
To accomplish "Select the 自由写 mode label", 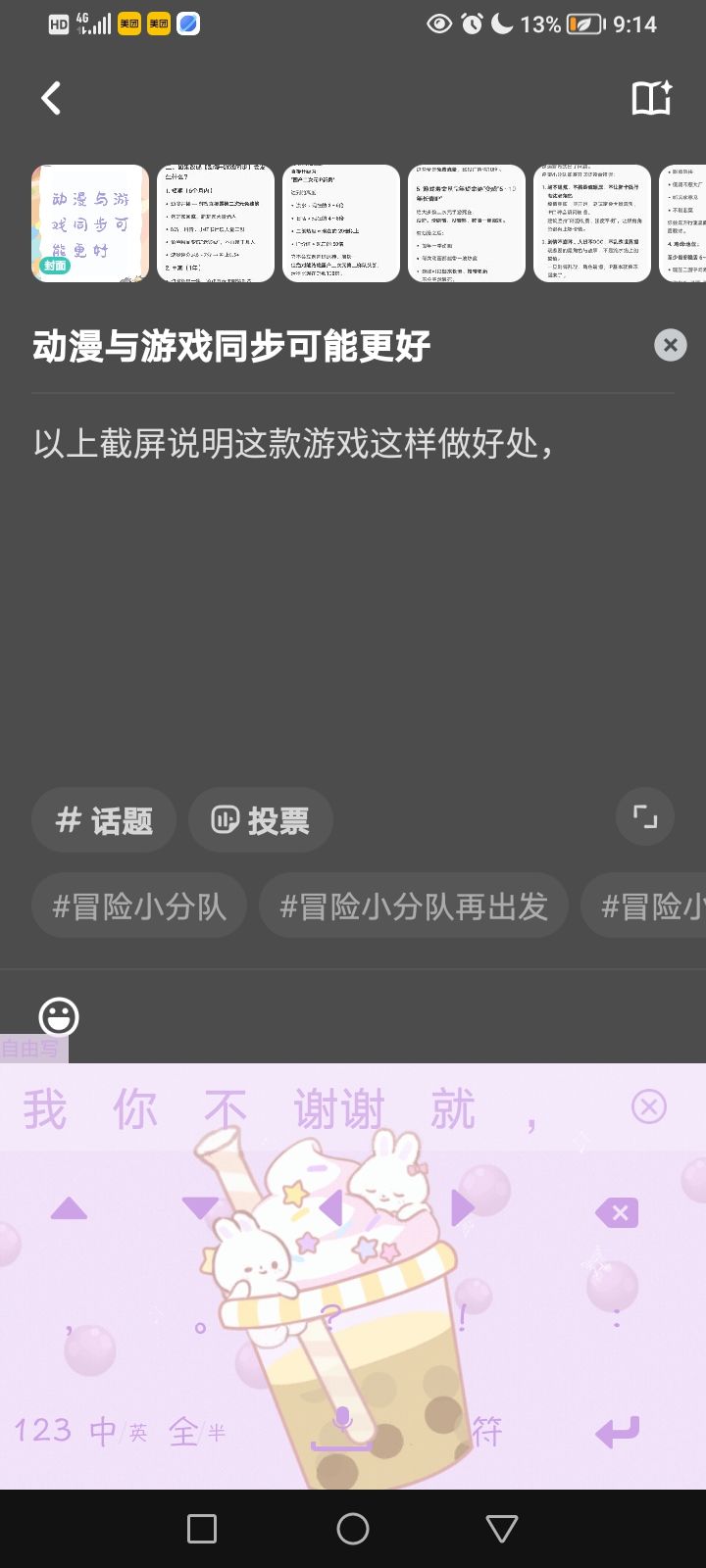I will 33,1050.
